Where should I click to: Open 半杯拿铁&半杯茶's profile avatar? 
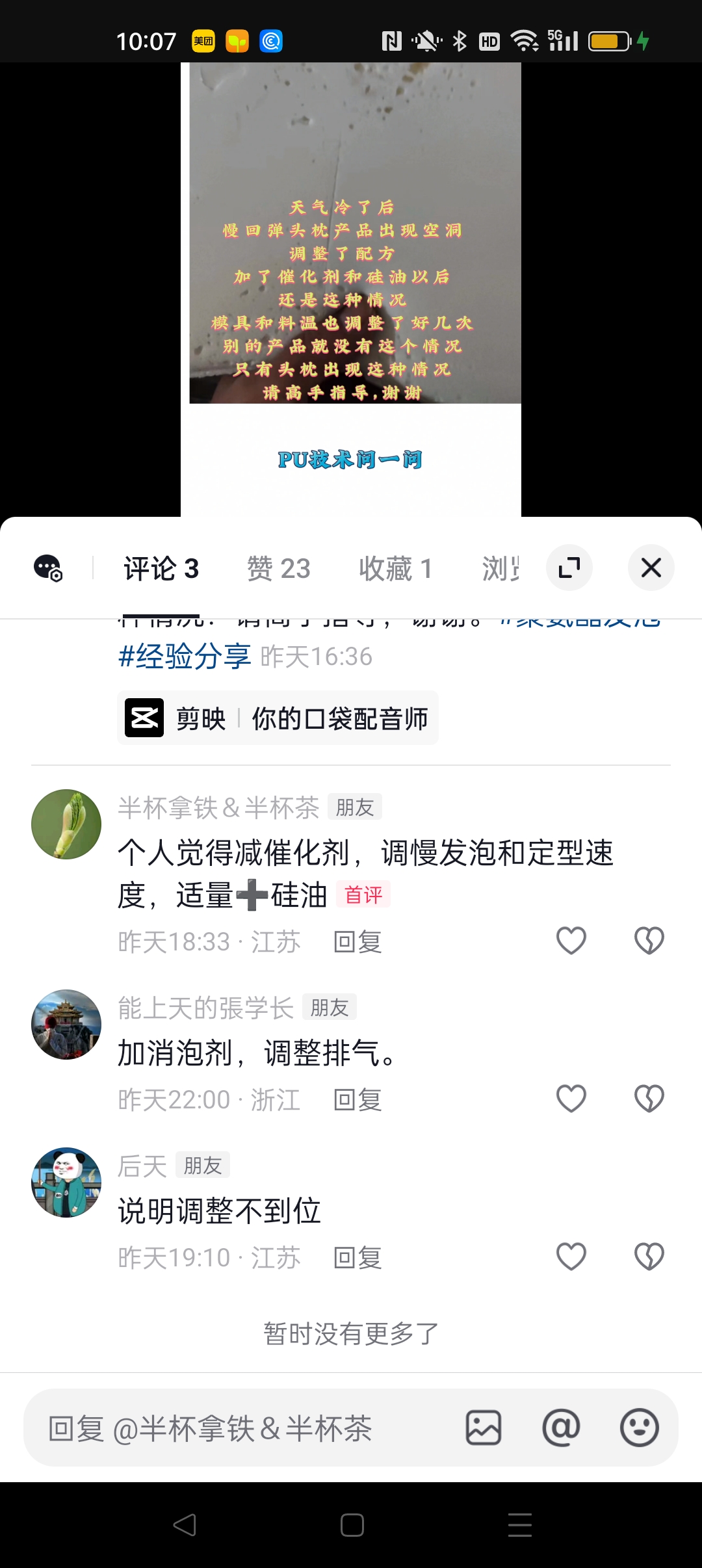[x=66, y=824]
